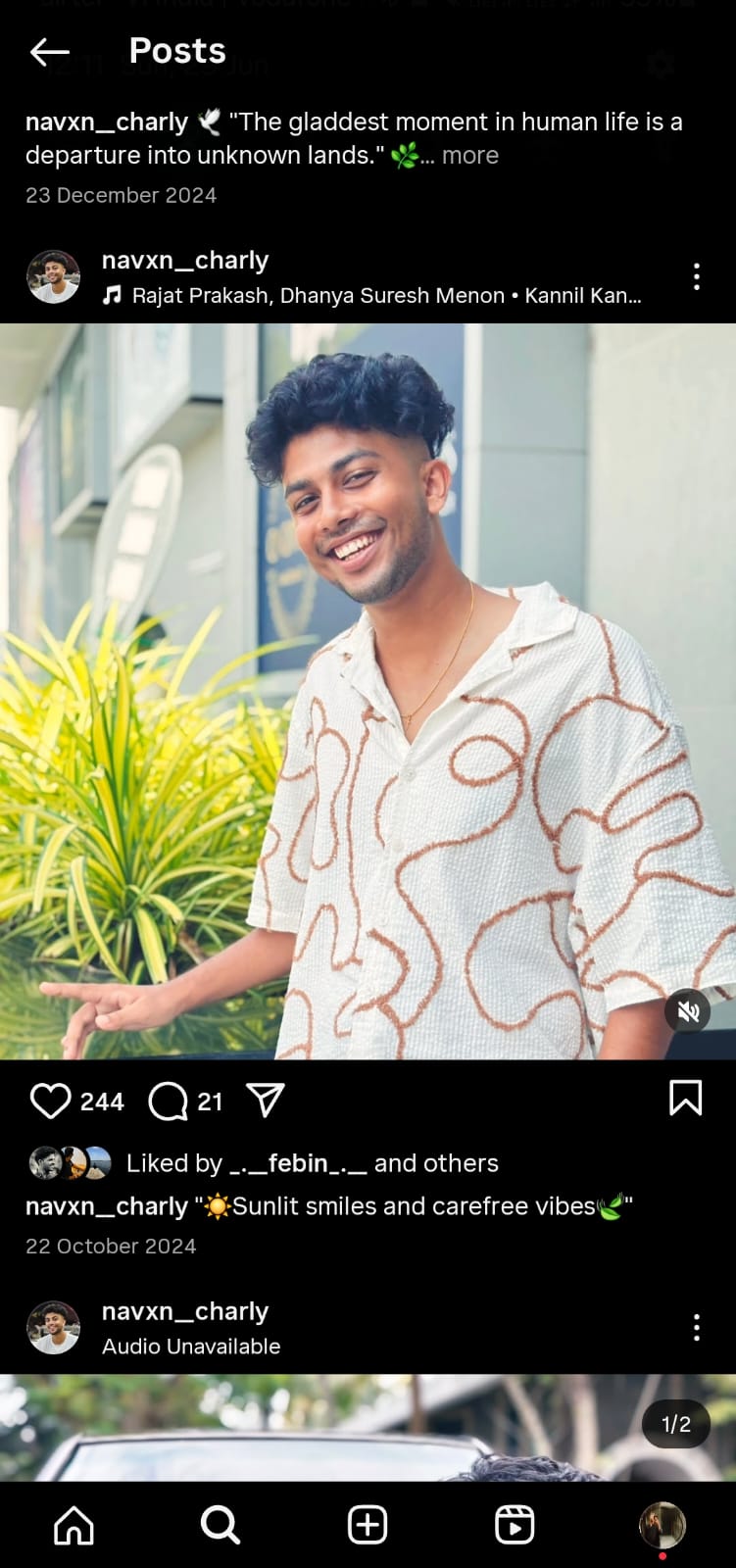
Task: Open options for the Audio Unavailable post
Action: click(696, 1328)
